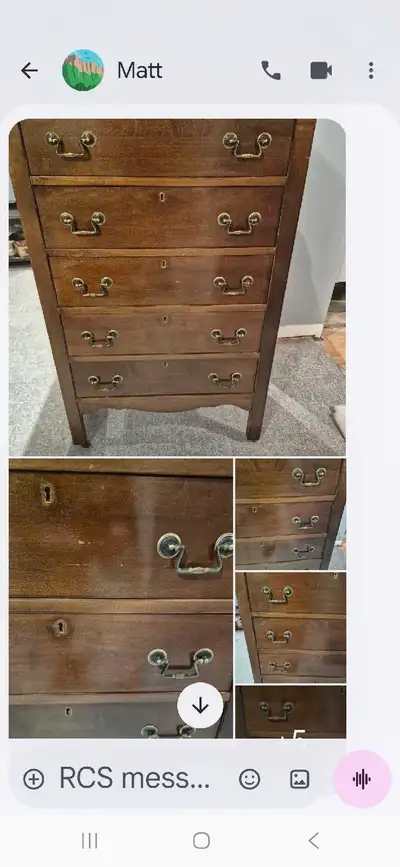Image resolution: width=400 pixels, height=867 pixels.
Task: Record a voice message
Action: point(362,779)
